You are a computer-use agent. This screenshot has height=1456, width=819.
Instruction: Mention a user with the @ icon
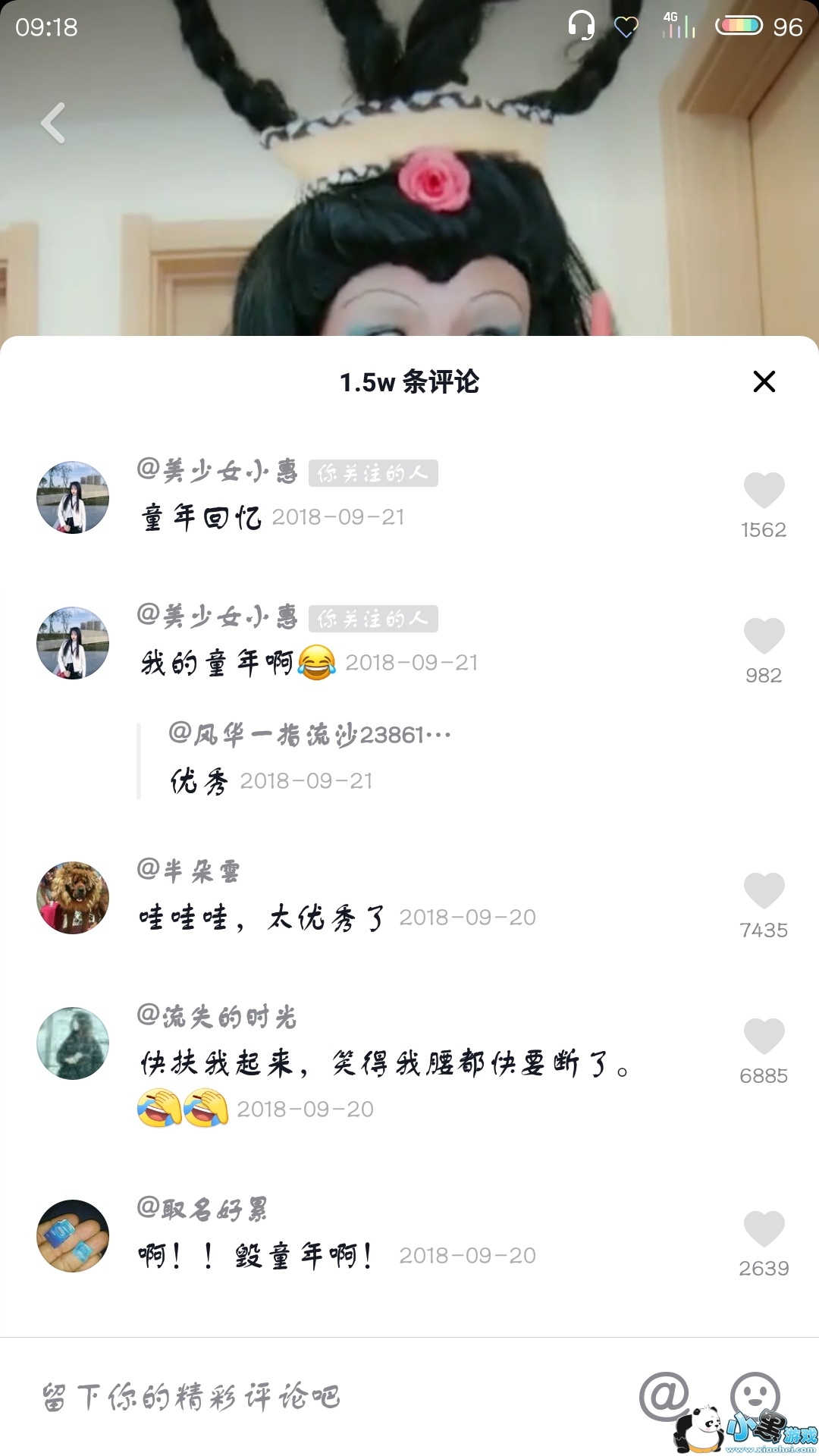pyautogui.click(x=664, y=1395)
